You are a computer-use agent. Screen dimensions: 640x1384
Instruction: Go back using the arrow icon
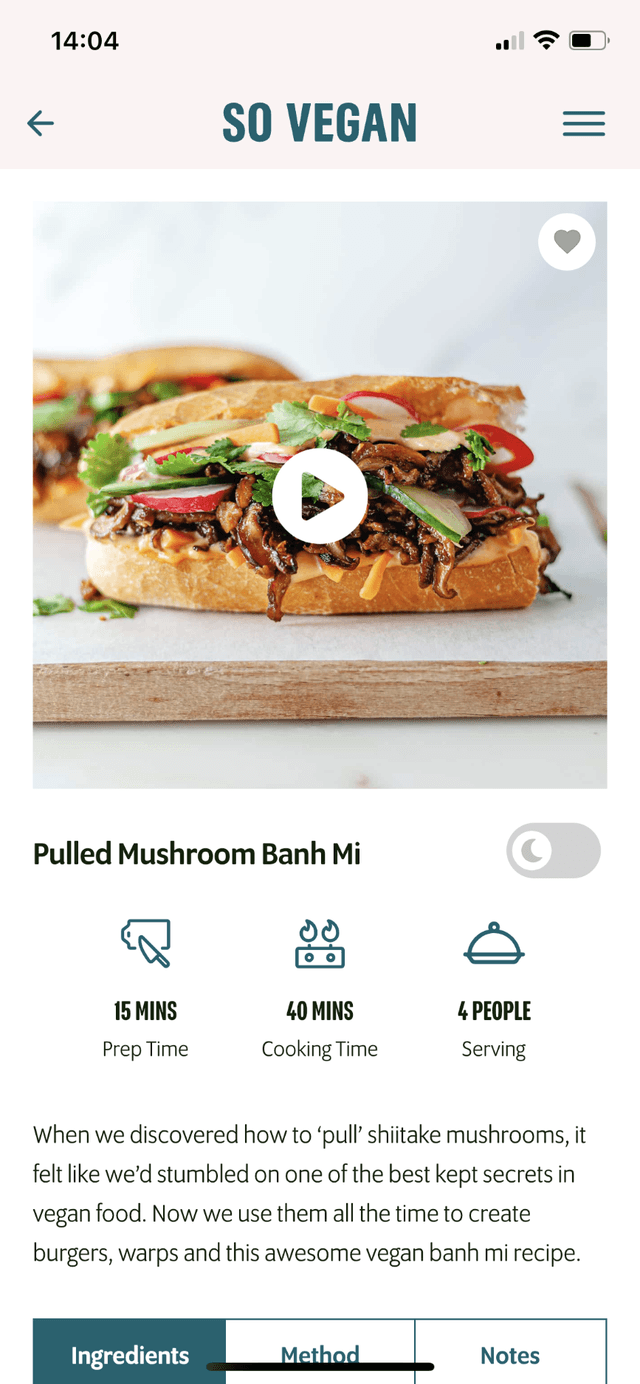click(41, 124)
